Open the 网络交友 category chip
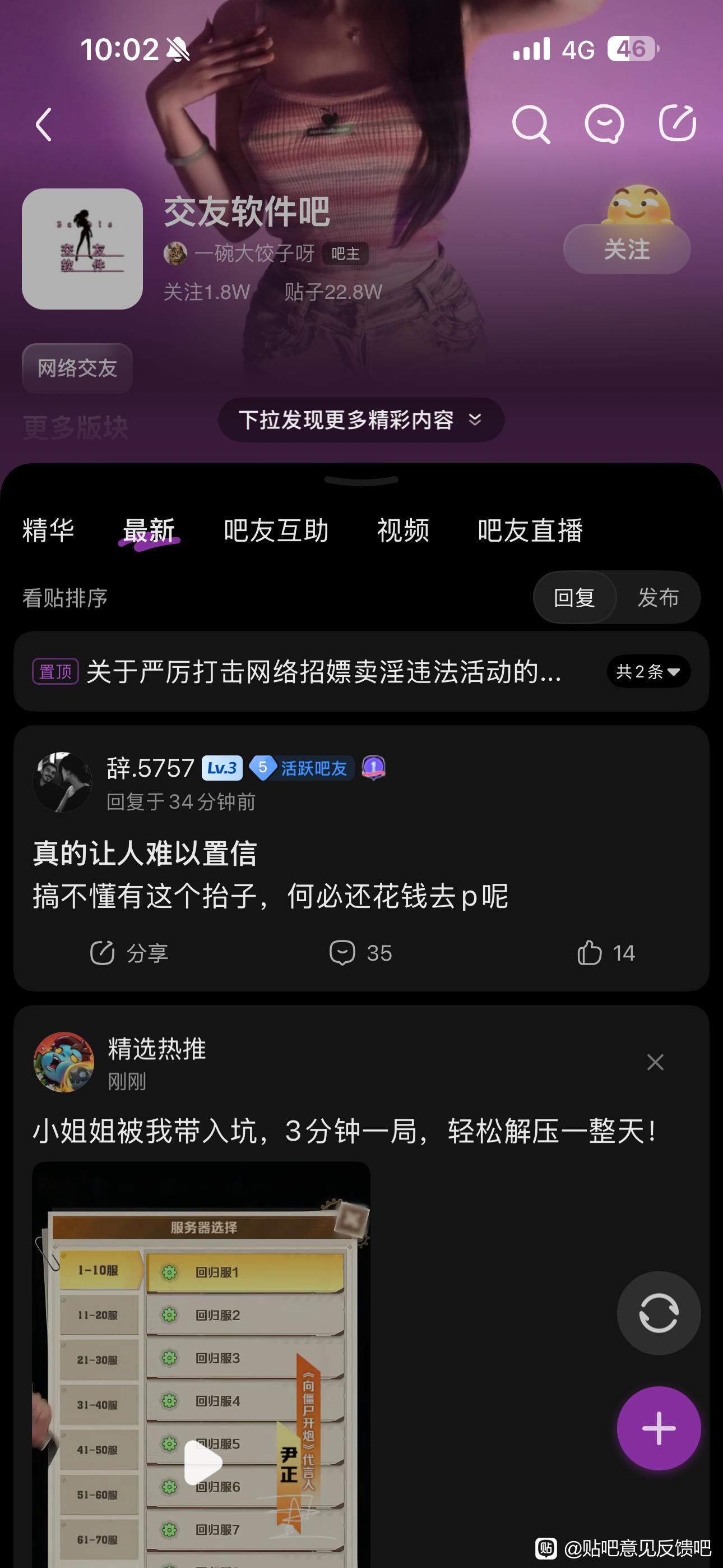The width and height of the screenshot is (723, 1568). (77, 368)
